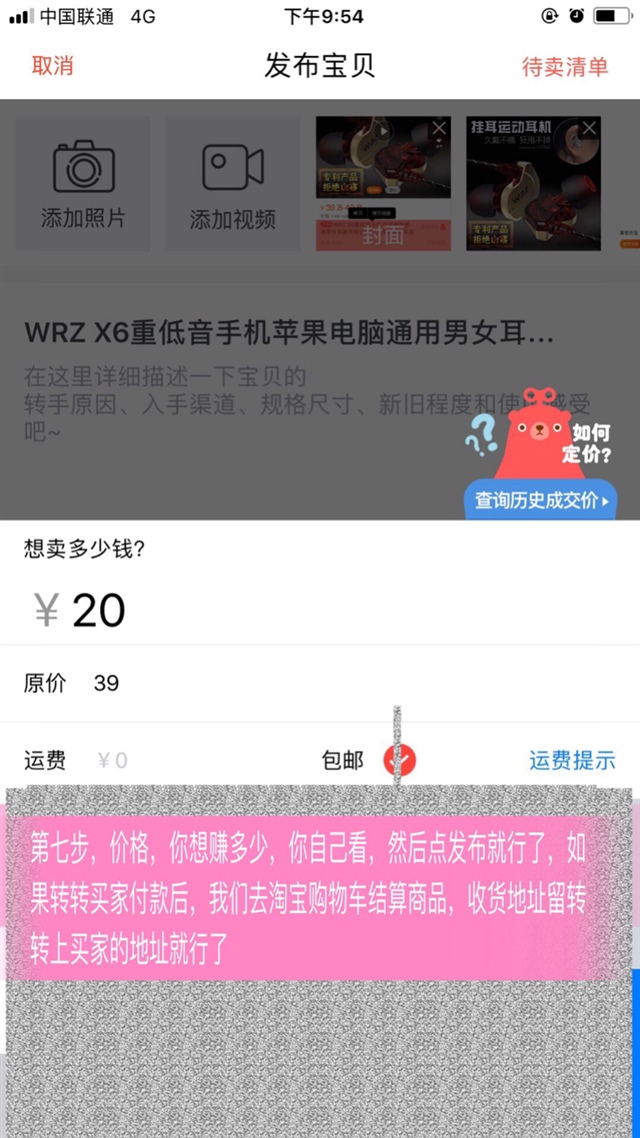640x1138 pixels.
Task: Toggle the 包邮 free shipping checkbox
Action: 400,760
